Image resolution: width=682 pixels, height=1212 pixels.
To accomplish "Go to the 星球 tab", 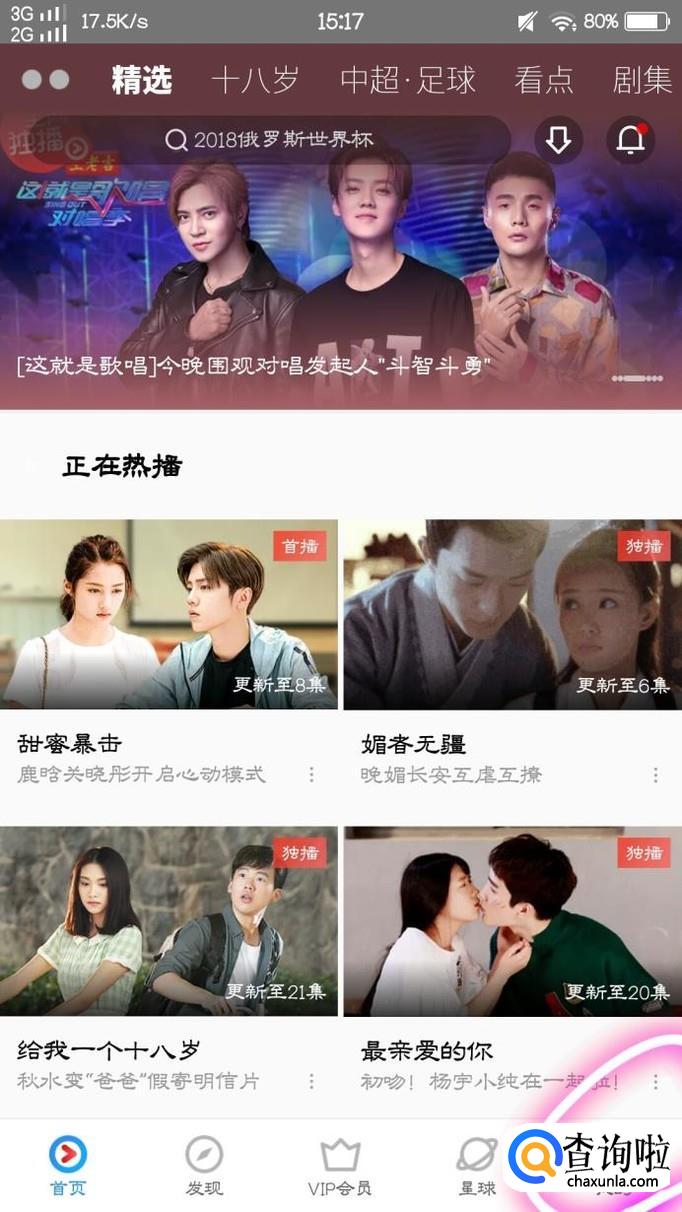I will click(x=477, y=1166).
